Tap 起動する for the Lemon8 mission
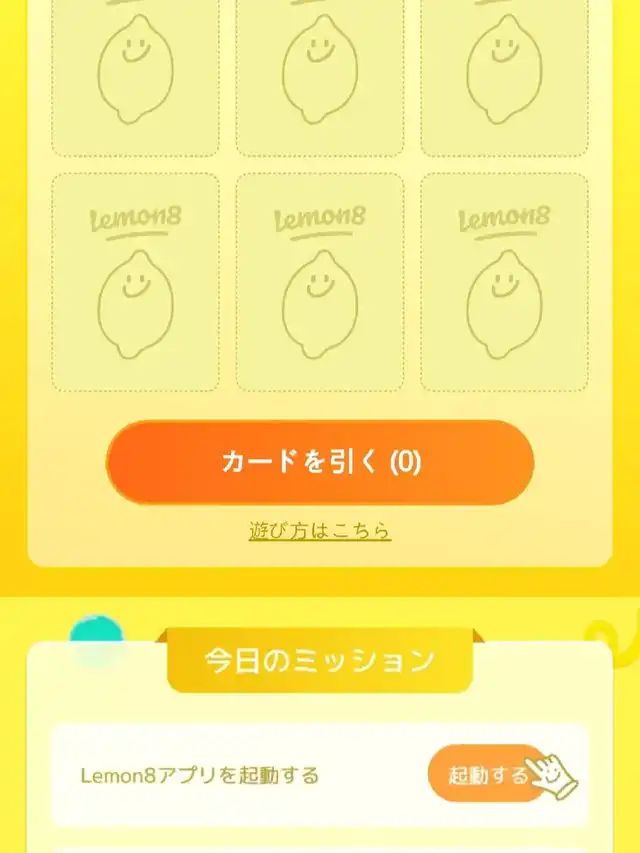The width and height of the screenshot is (640, 853). pos(488,775)
